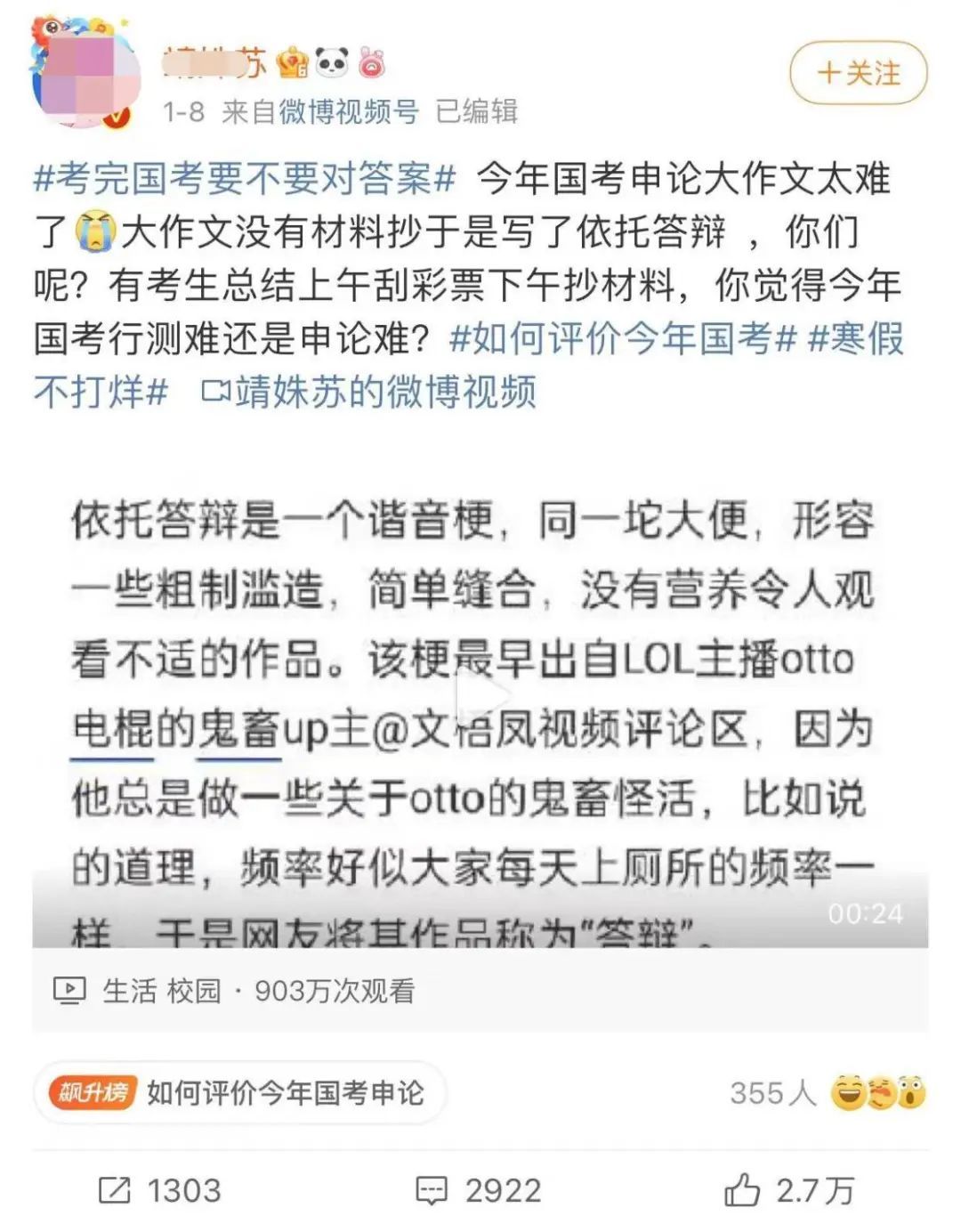View the 355人 reactions
Viewport: 961px width, 1232px height.
828,1092
